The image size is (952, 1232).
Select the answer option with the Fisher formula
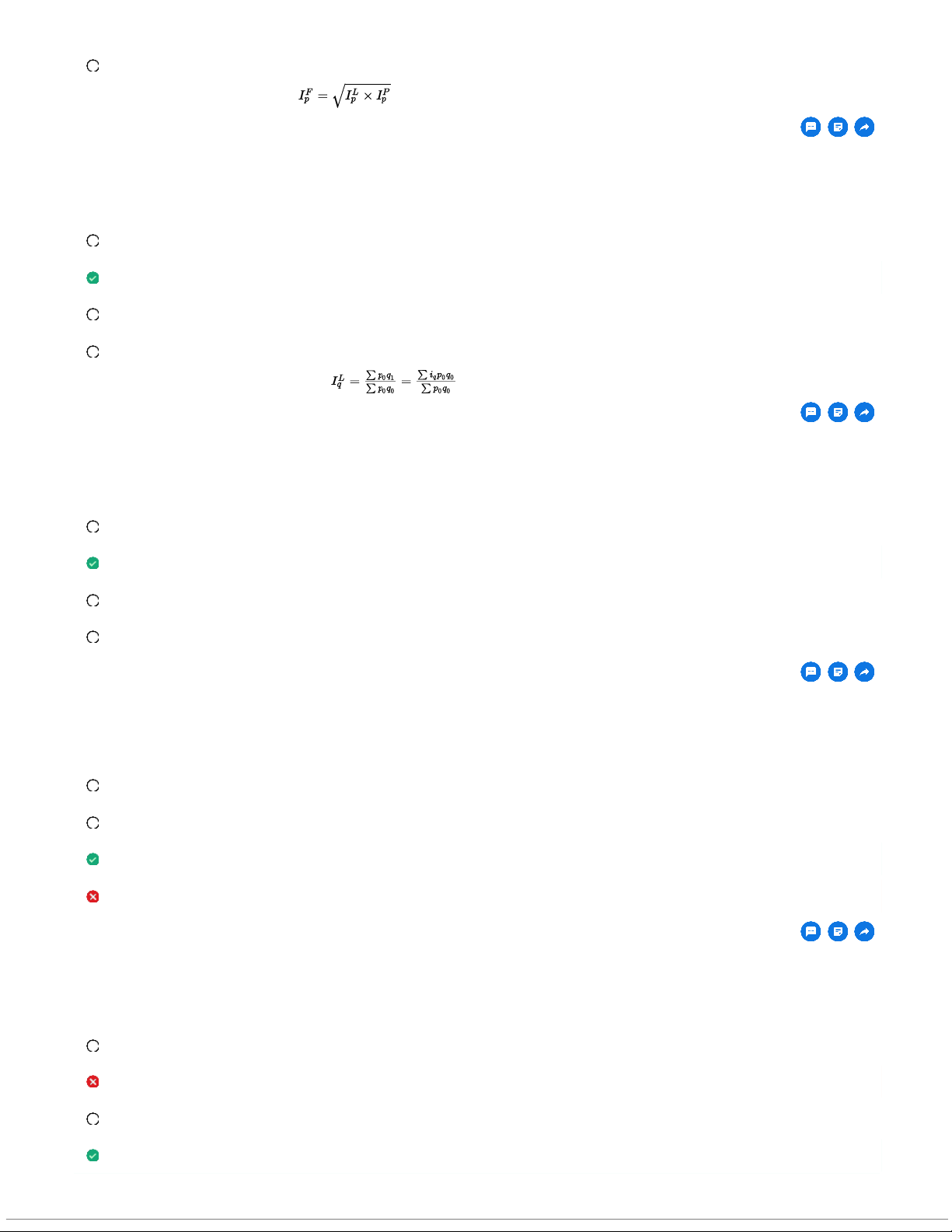pos(92,66)
